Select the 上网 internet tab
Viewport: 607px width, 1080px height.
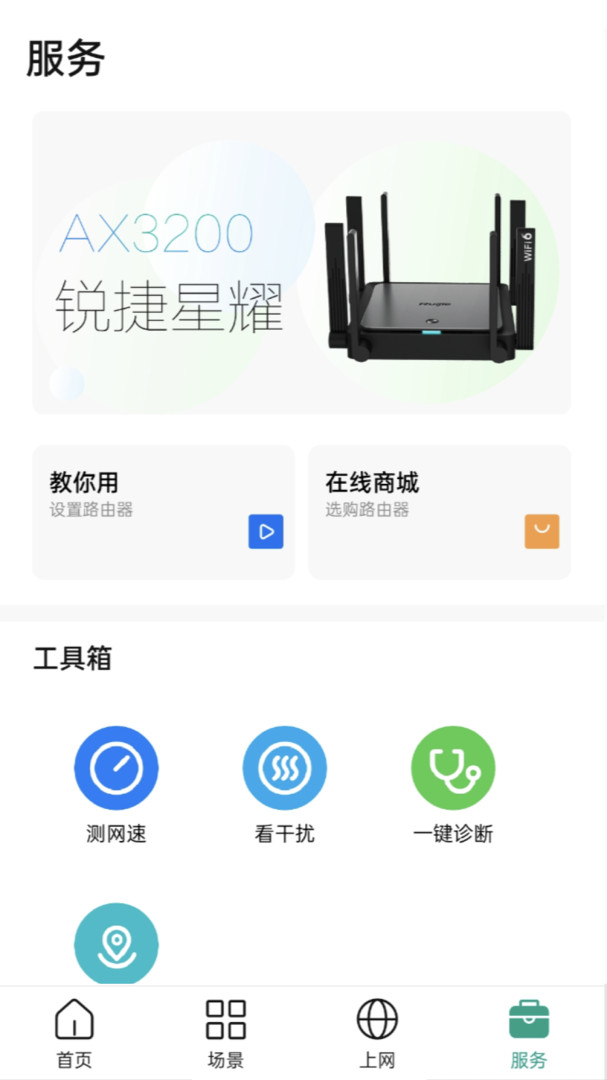[x=377, y=1033]
